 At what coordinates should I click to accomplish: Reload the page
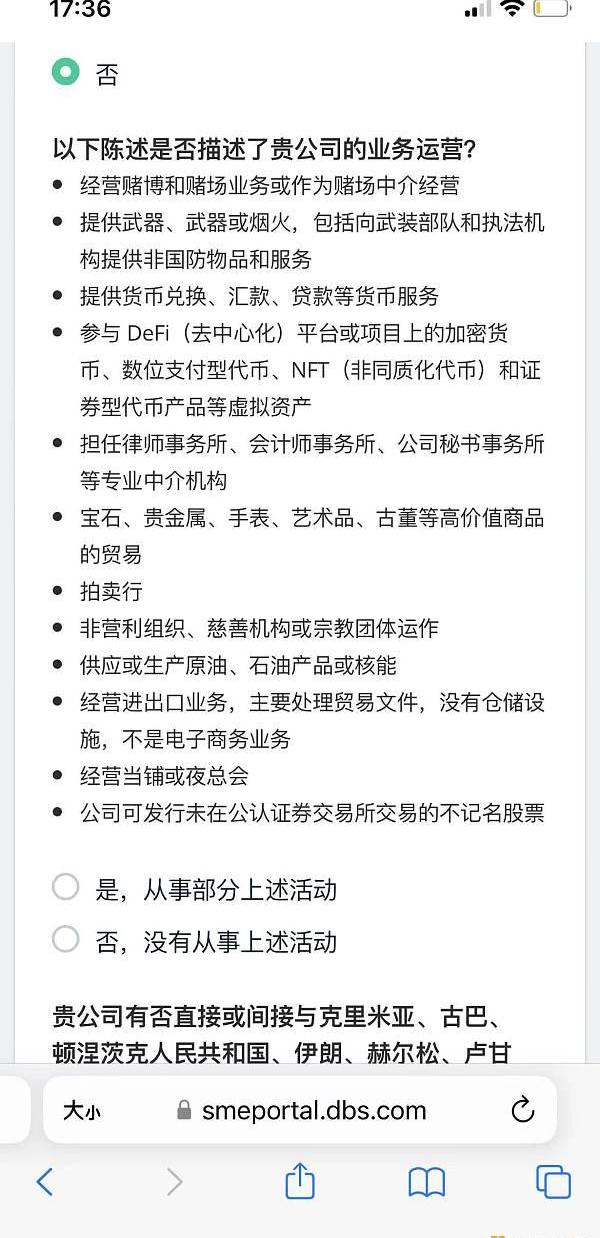point(522,1110)
